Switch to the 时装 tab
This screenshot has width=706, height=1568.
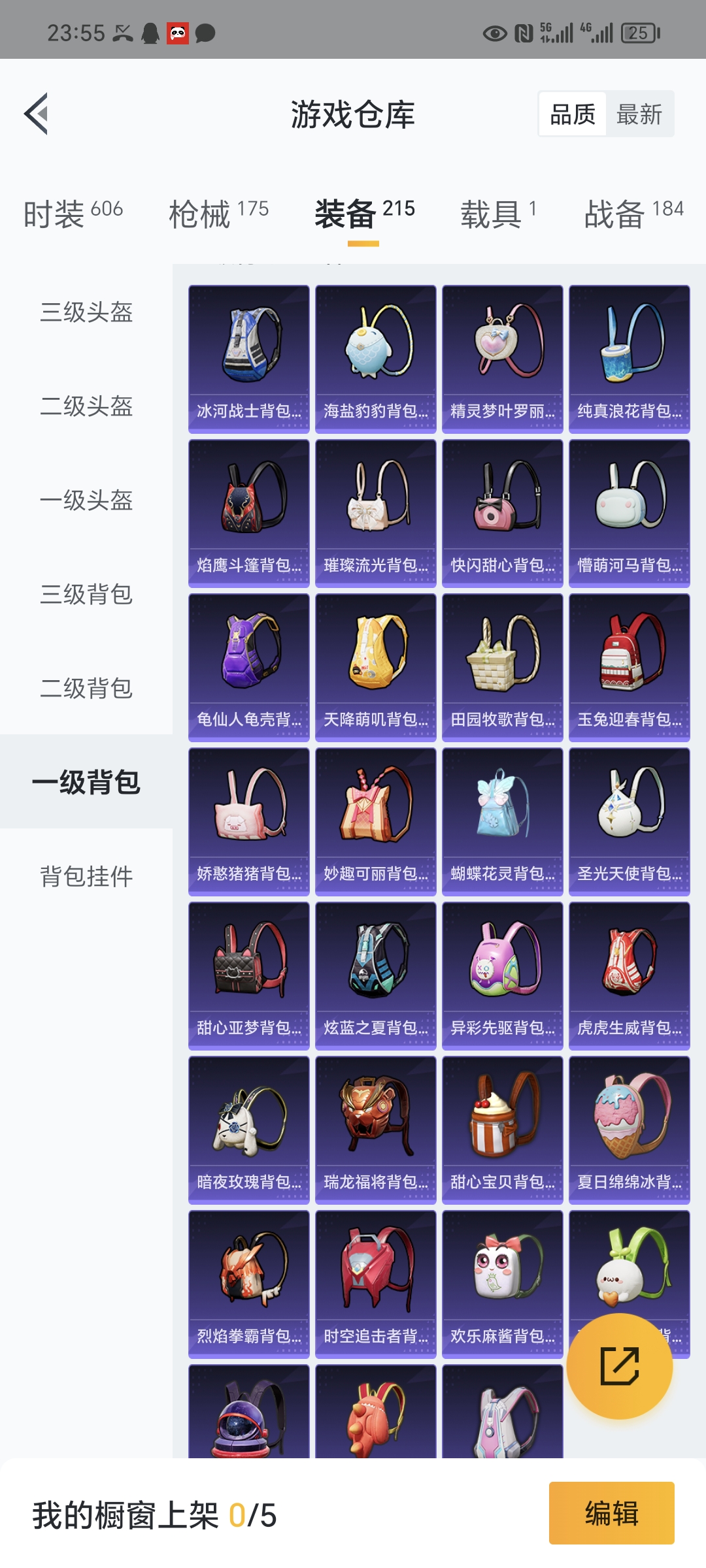coord(73,214)
